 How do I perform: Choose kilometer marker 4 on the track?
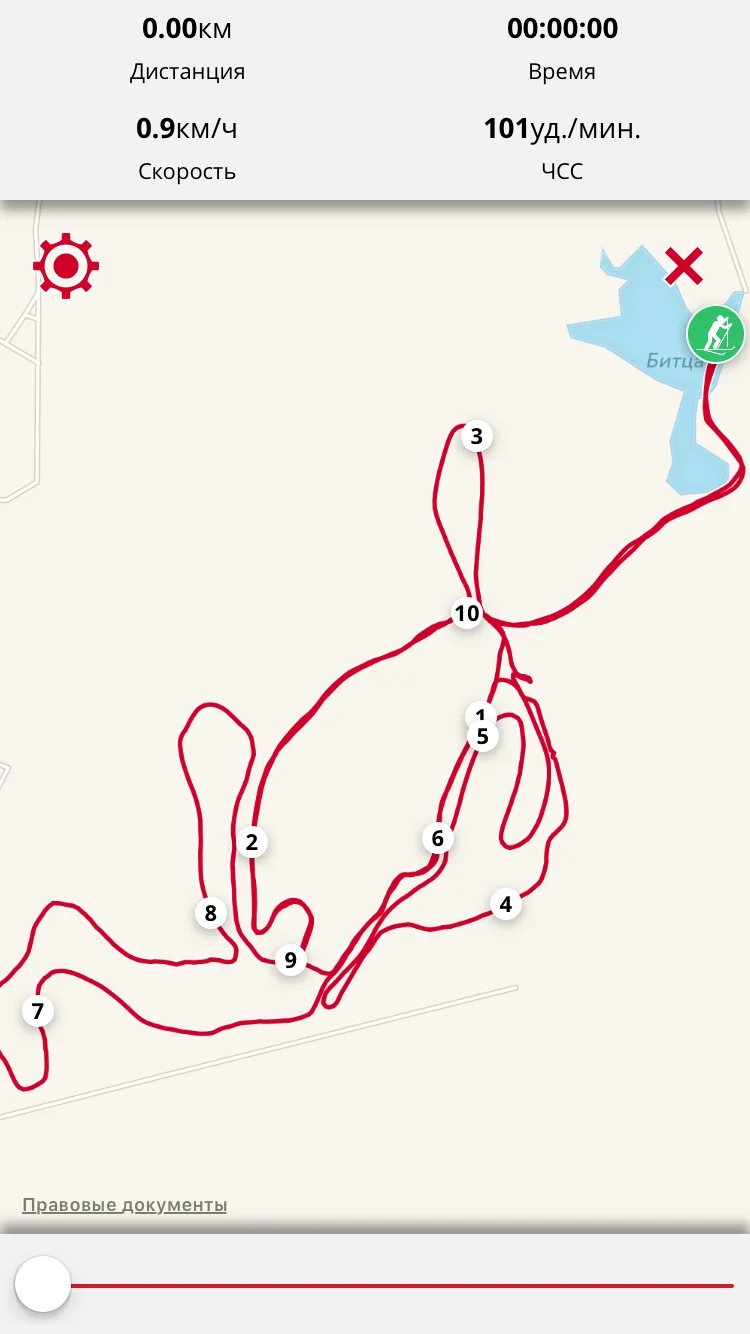pyautogui.click(x=505, y=905)
